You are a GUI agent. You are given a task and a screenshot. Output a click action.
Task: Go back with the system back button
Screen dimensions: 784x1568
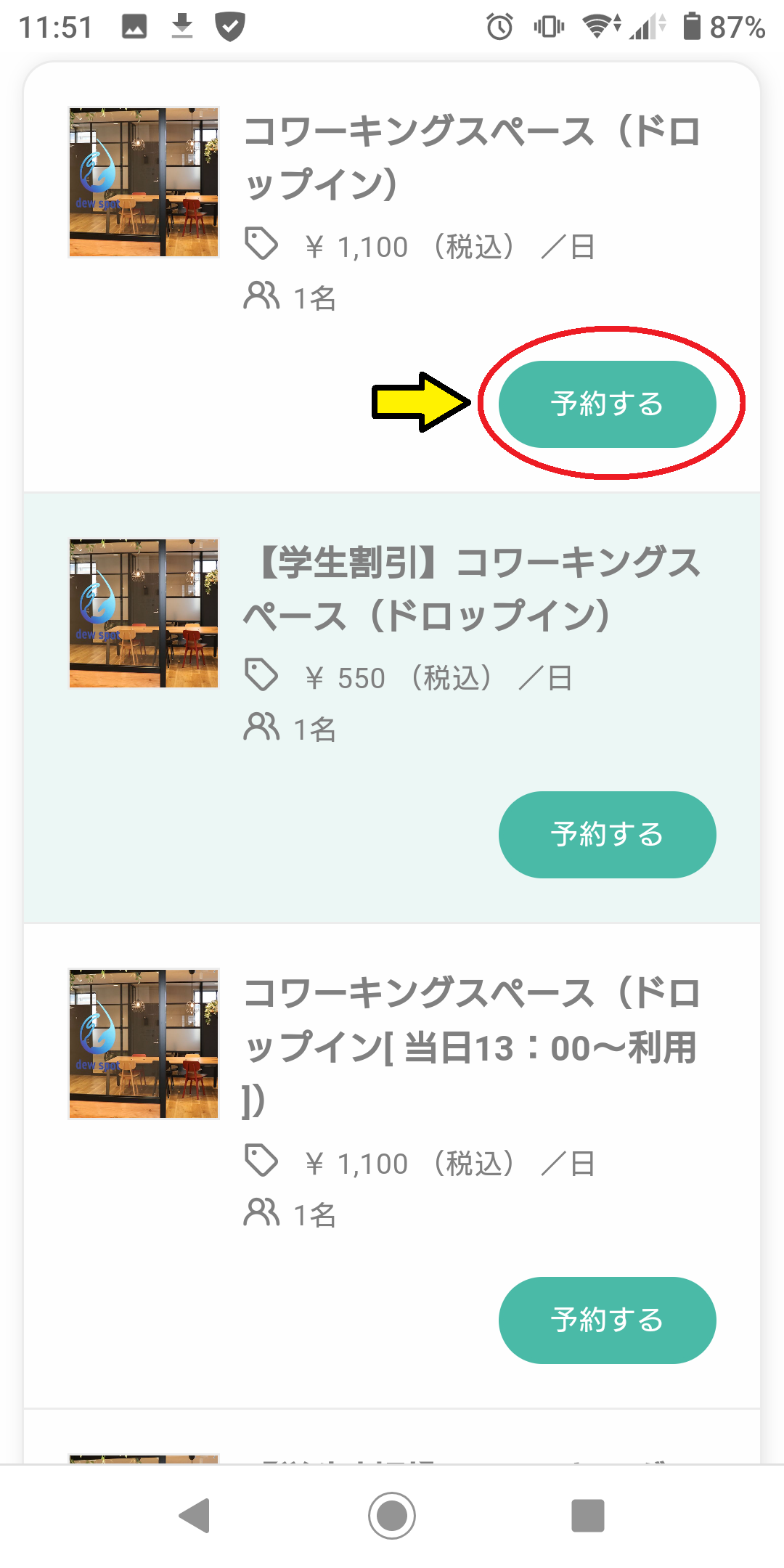(195, 1516)
